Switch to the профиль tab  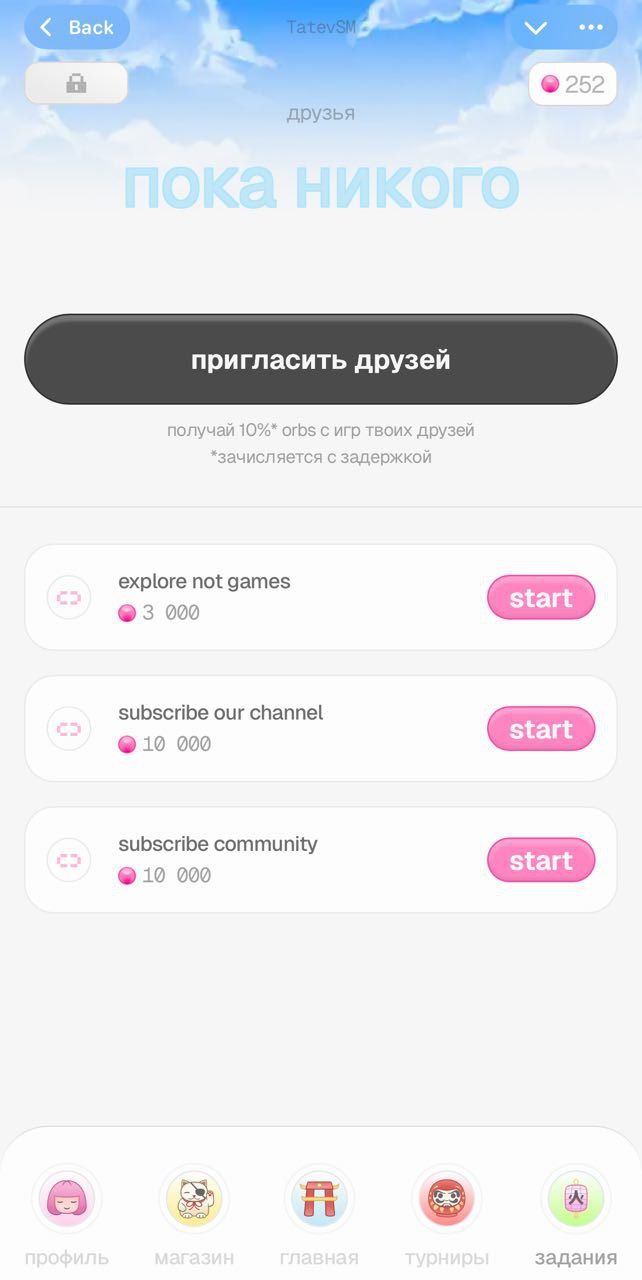coord(67,1212)
